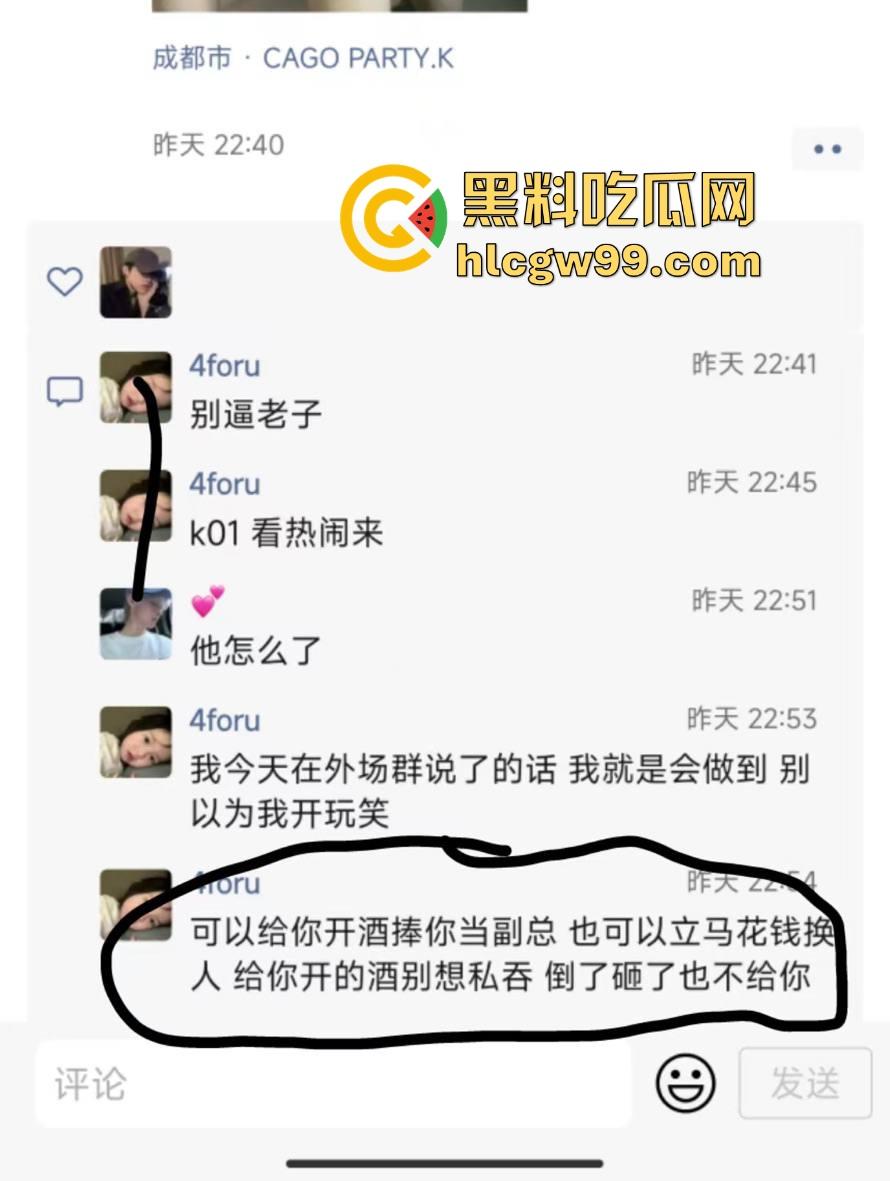Focus the 评论 comment input field
The image size is (890, 1181).
click(330, 1084)
